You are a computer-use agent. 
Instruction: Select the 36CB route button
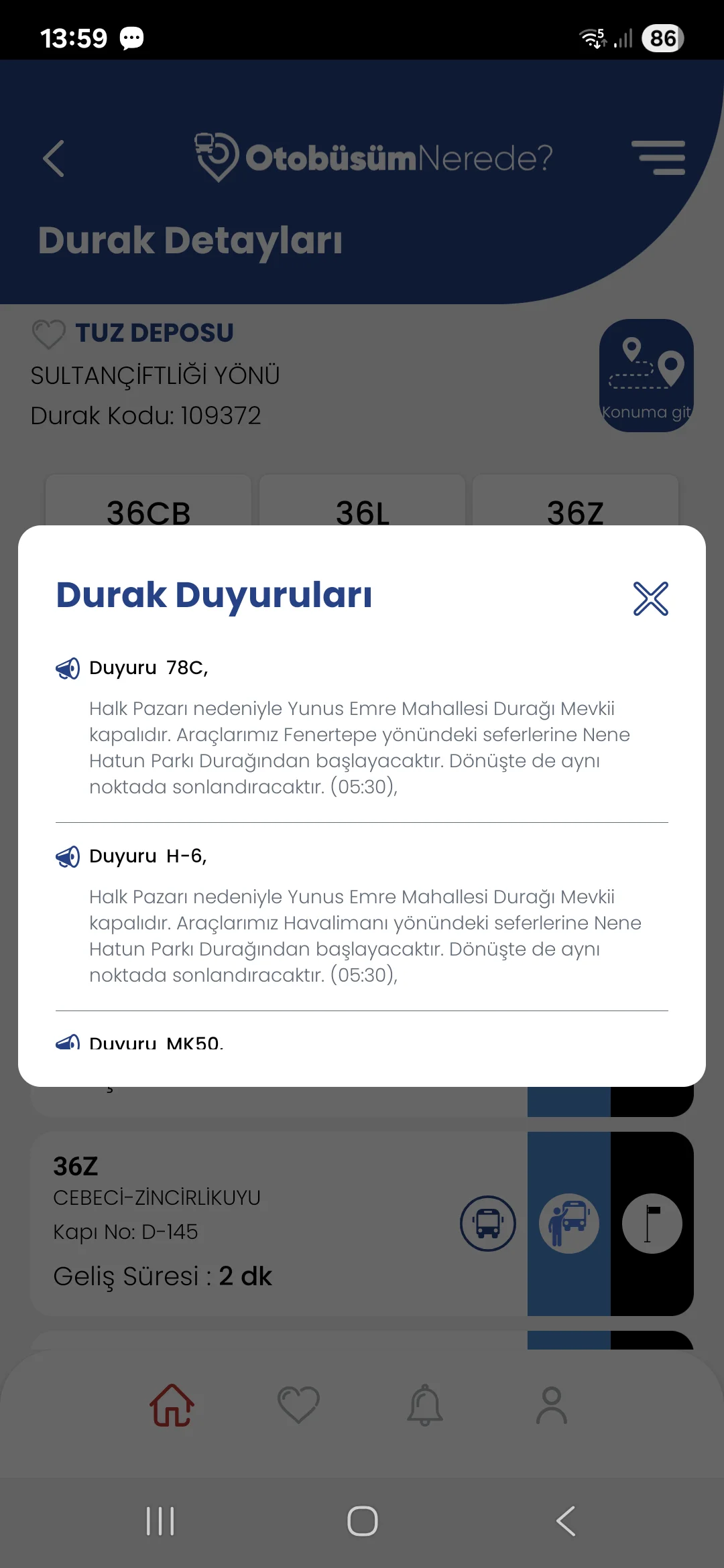coord(147,513)
